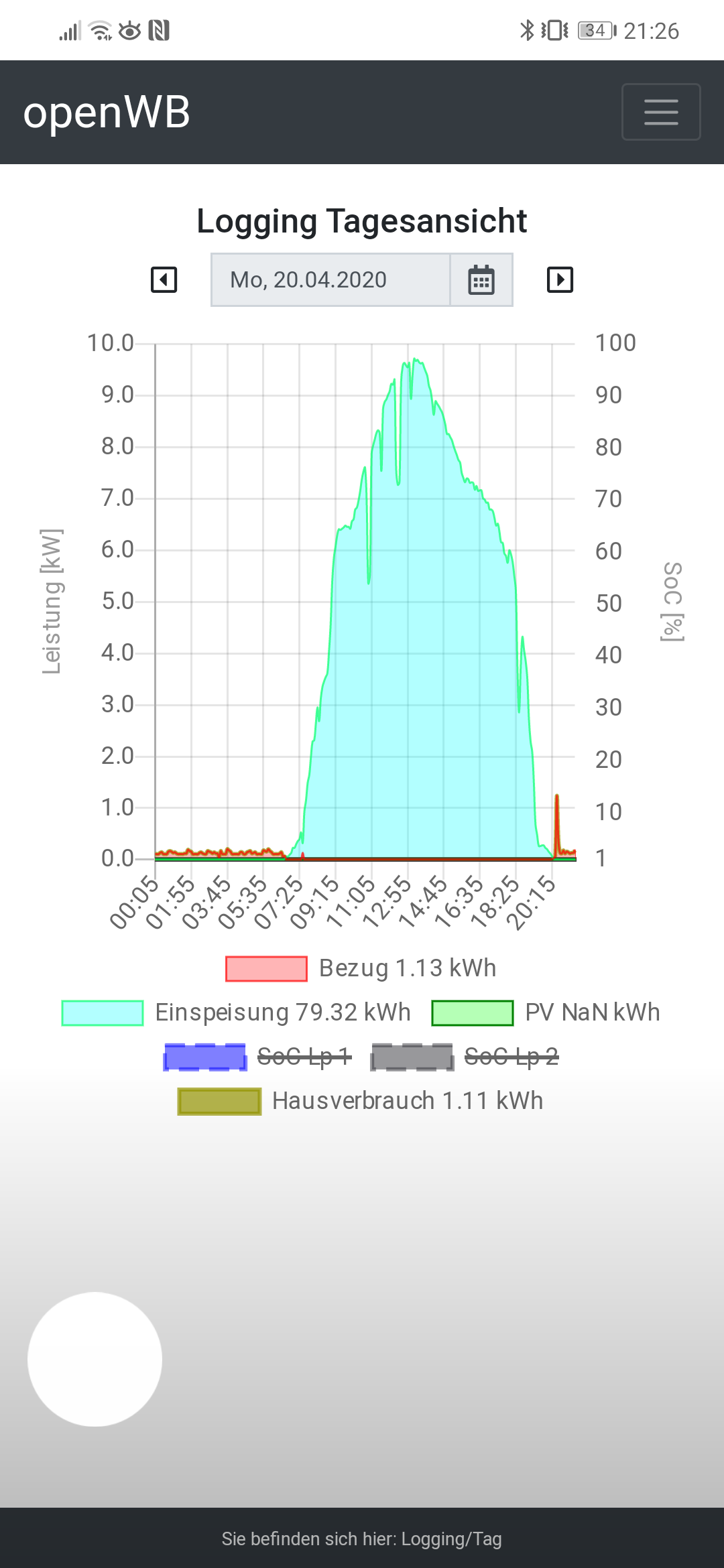The width and height of the screenshot is (724, 1568).
Task: Toggle Einspeisung series in the chart
Action: (236, 1012)
